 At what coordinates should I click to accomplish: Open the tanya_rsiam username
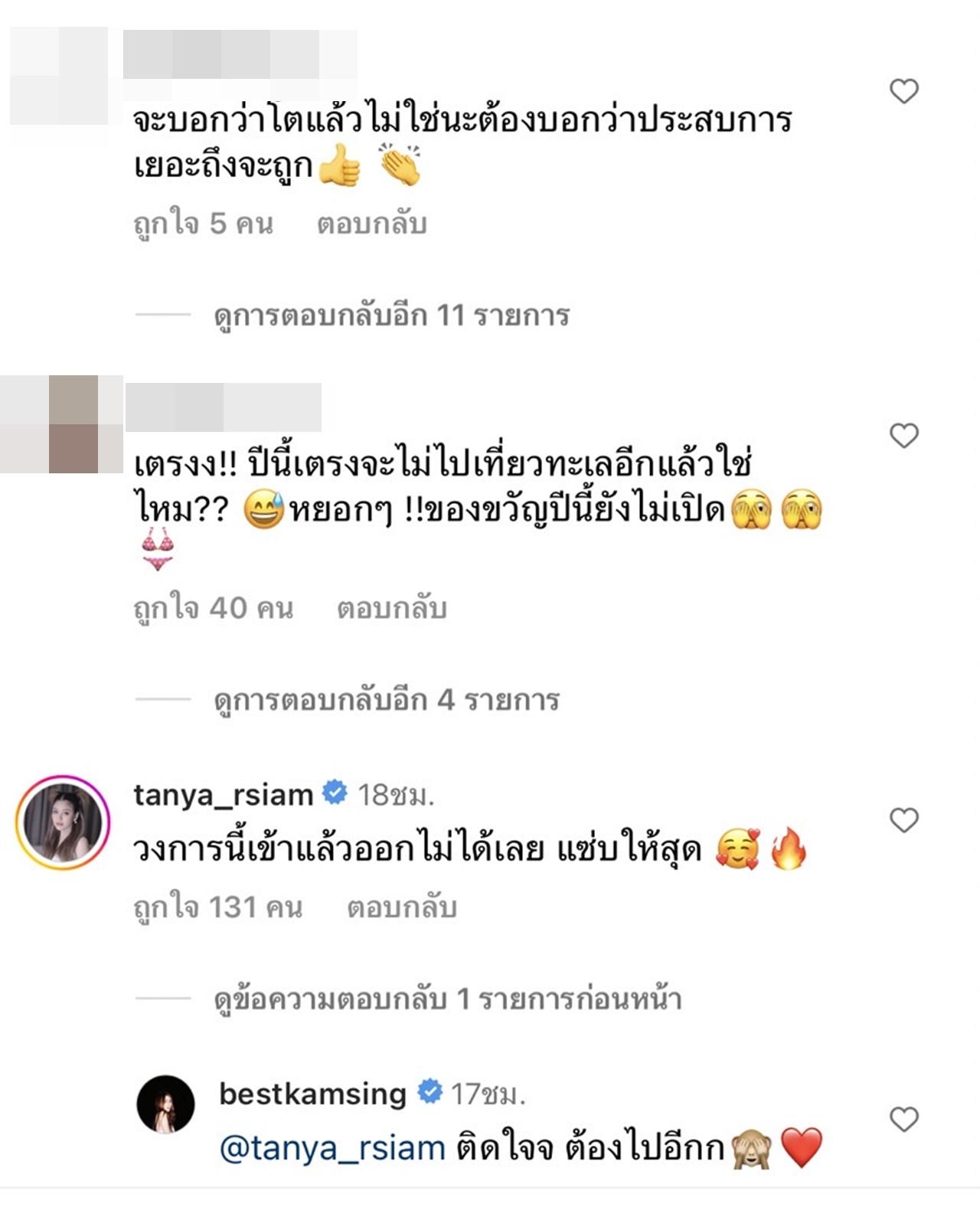[223, 794]
